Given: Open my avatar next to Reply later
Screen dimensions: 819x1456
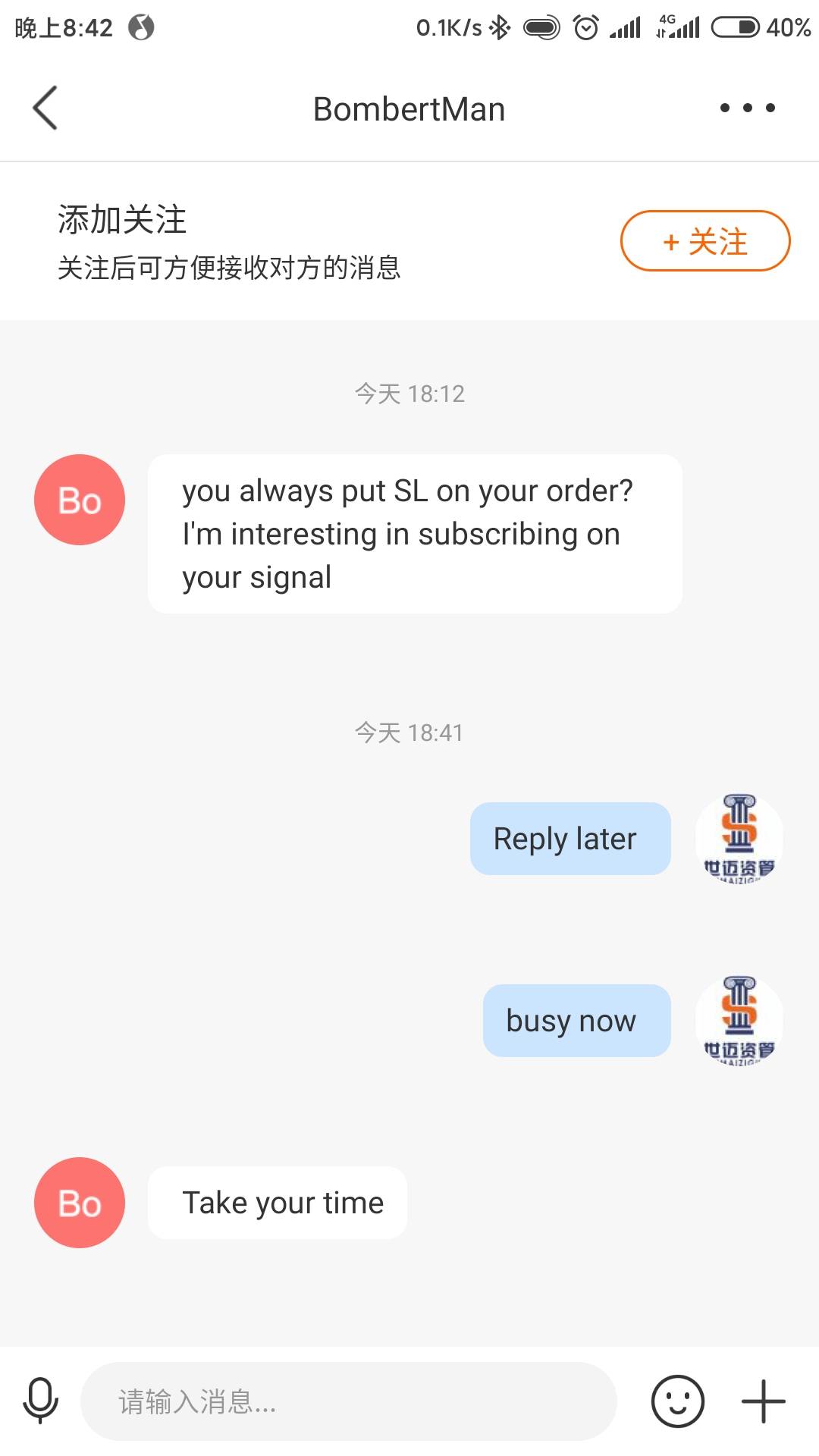Looking at the screenshot, I should tap(739, 839).
